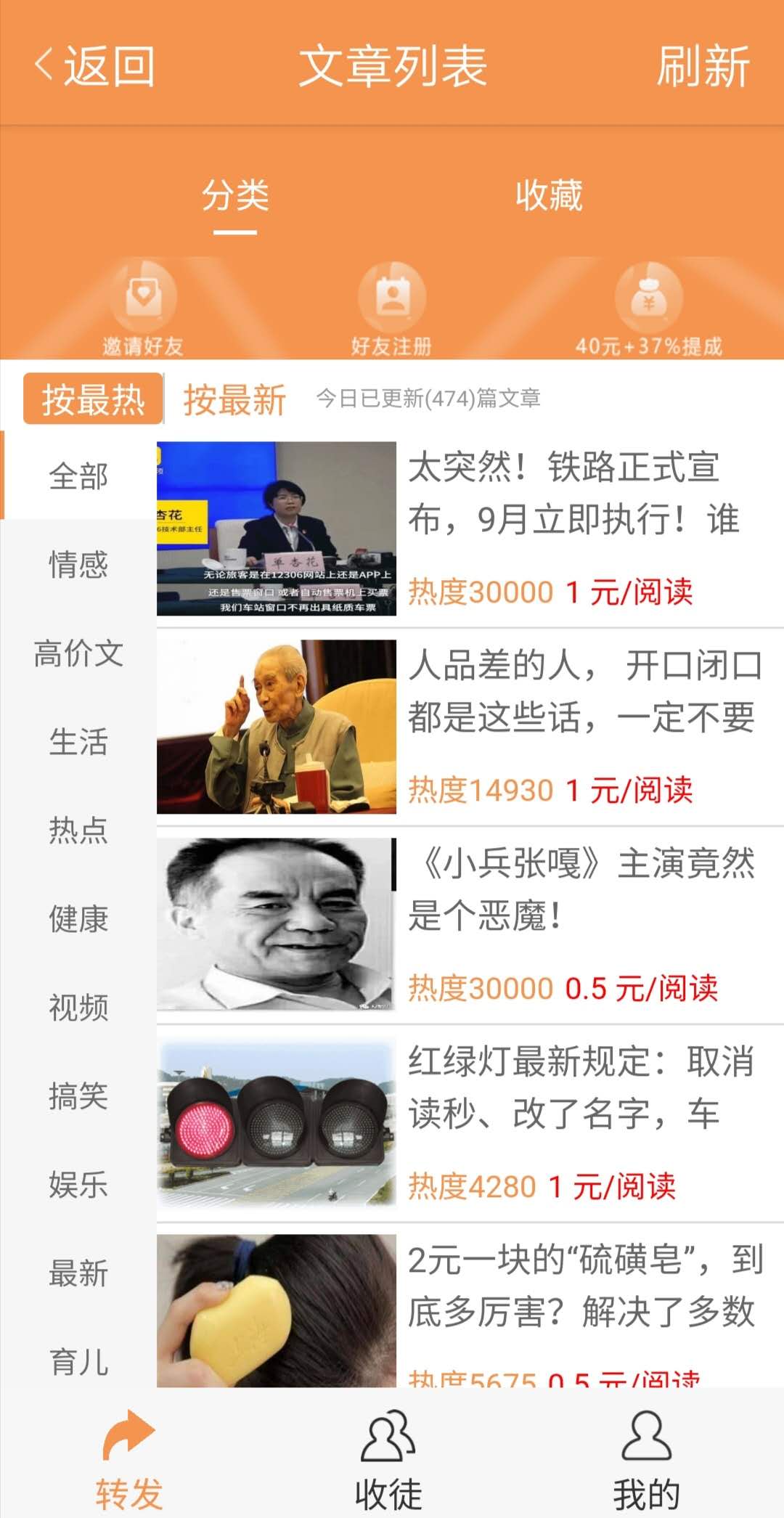Sort articles with 按最热
784x1518 pixels.
pyautogui.click(x=93, y=399)
